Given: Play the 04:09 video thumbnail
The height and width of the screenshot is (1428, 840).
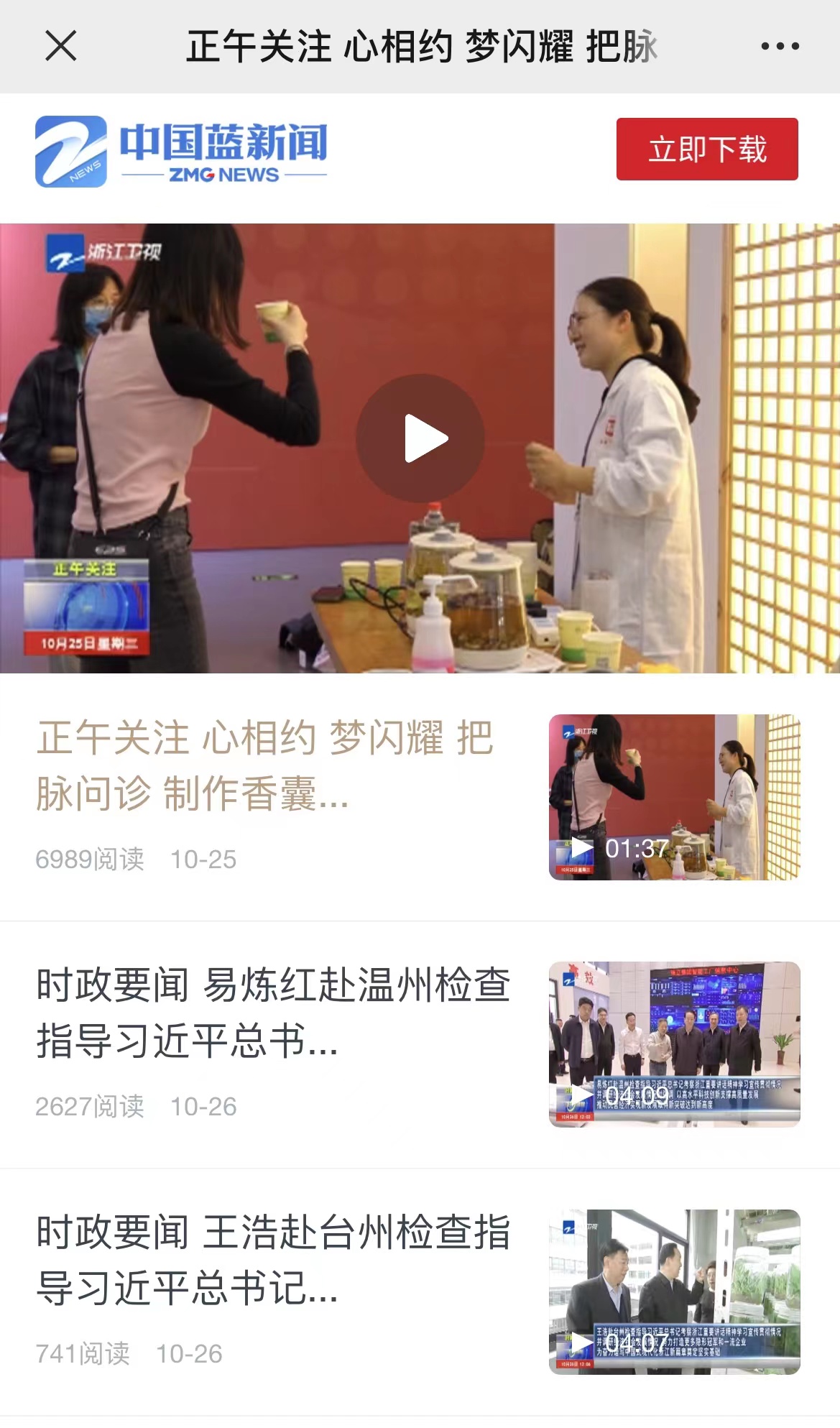Looking at the screenshot, I should tap(674, 1044).
